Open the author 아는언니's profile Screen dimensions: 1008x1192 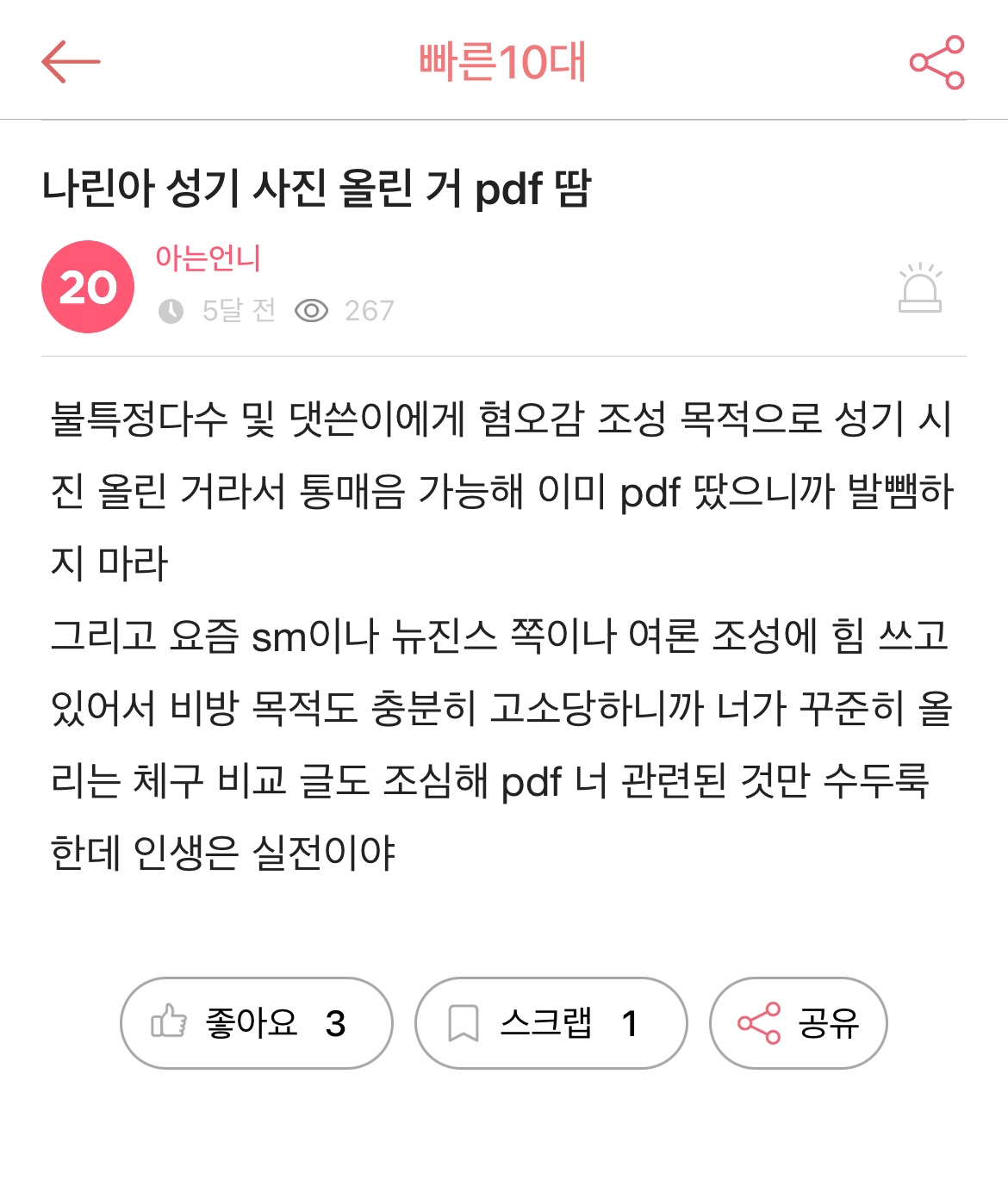(208, 258)
